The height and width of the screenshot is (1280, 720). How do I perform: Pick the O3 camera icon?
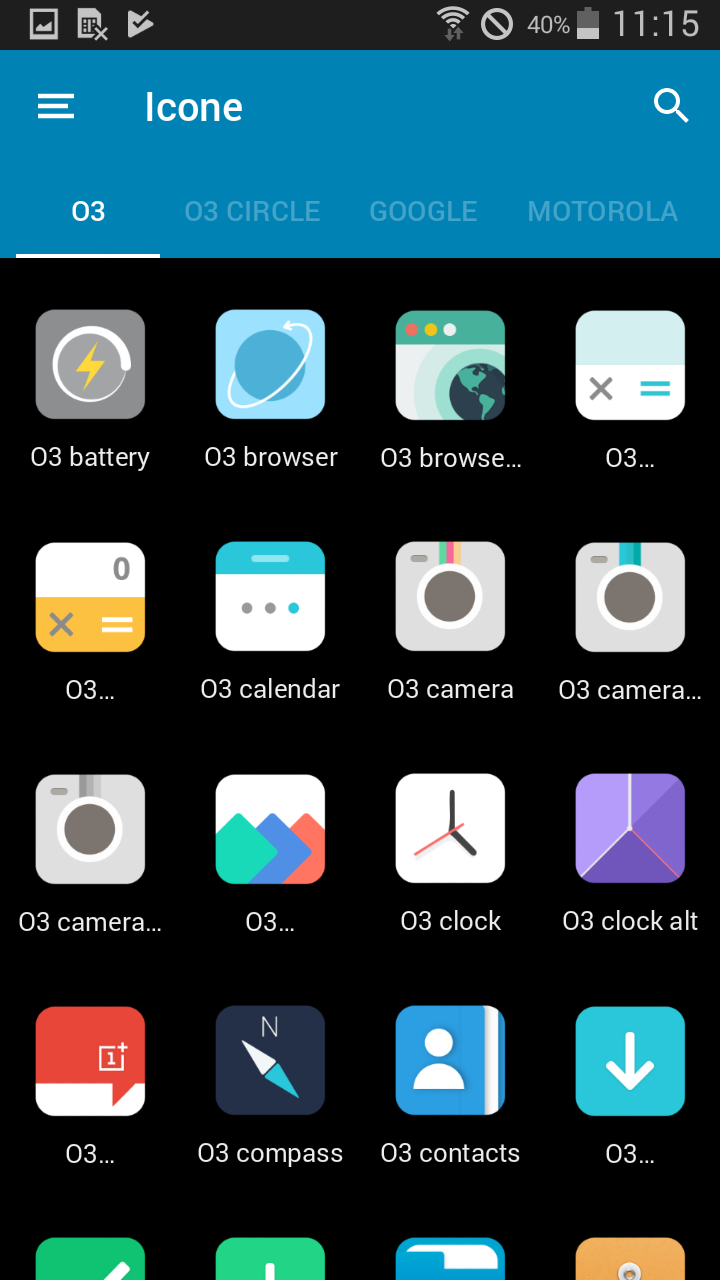point(450,596)
